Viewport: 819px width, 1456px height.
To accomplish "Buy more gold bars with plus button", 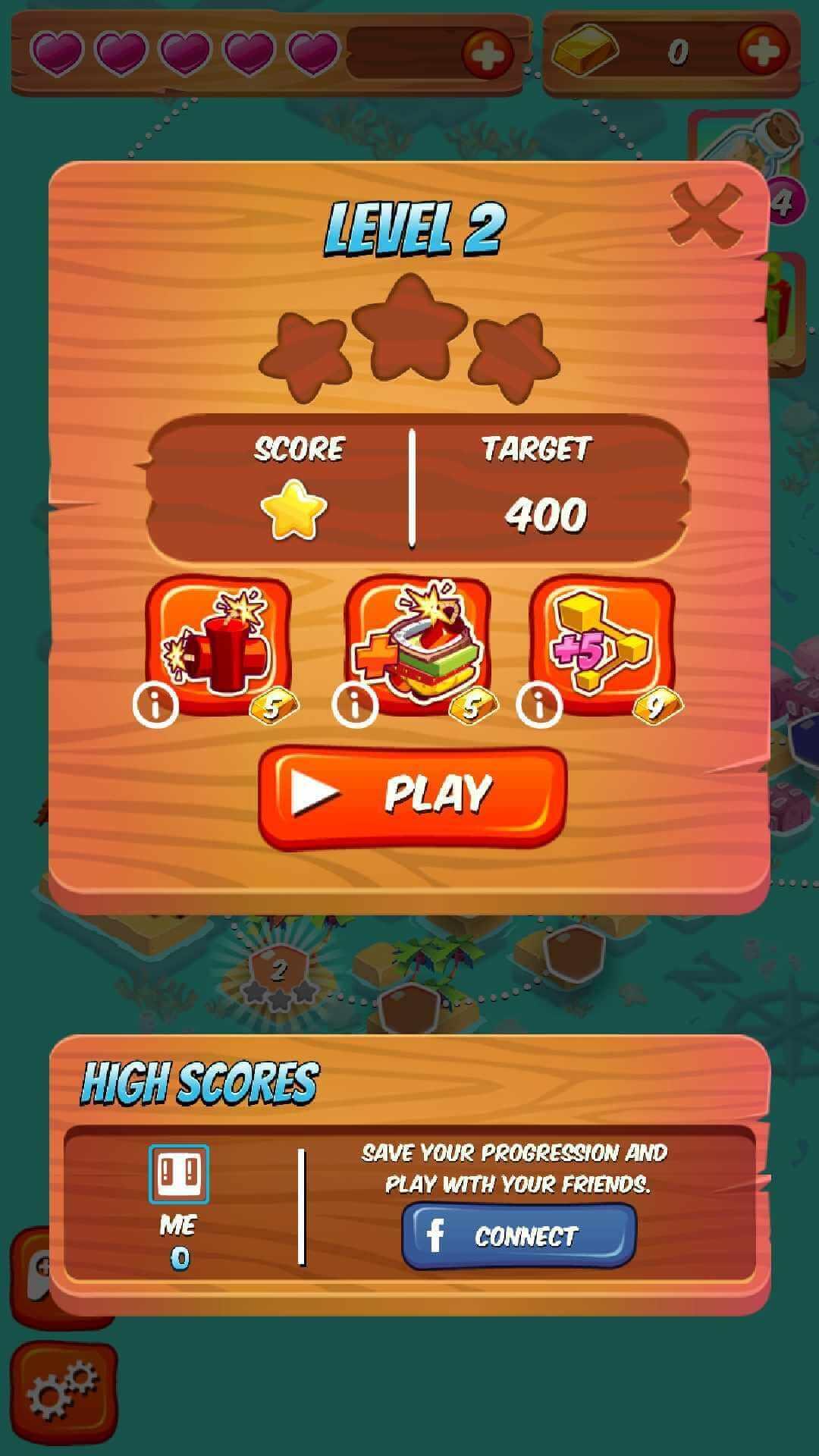I will pos(764,50).
